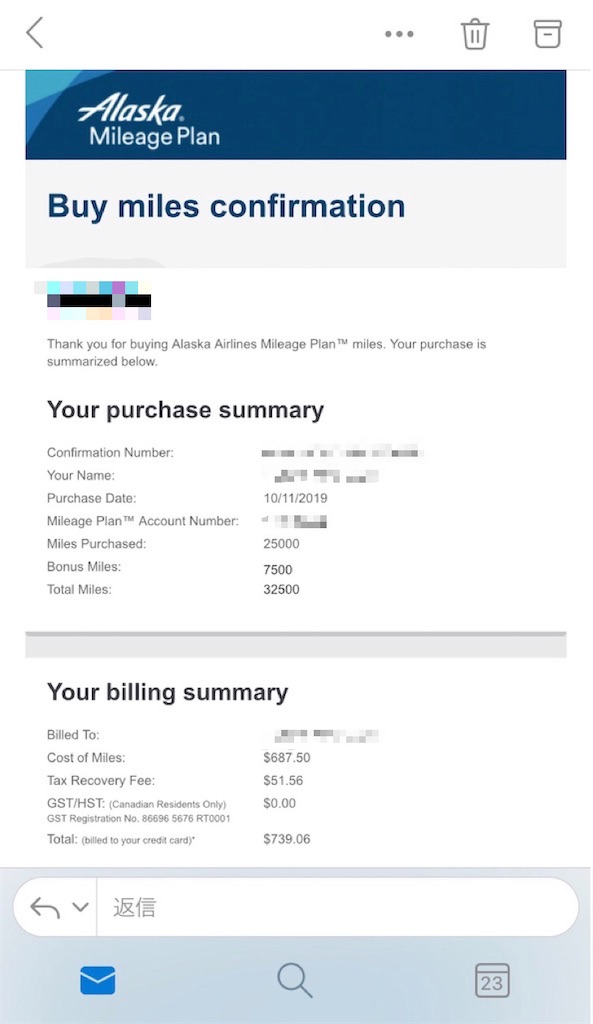593x1024 pixels.
Task: Open the Calendar tab
Action: click(x=492, y=980)
